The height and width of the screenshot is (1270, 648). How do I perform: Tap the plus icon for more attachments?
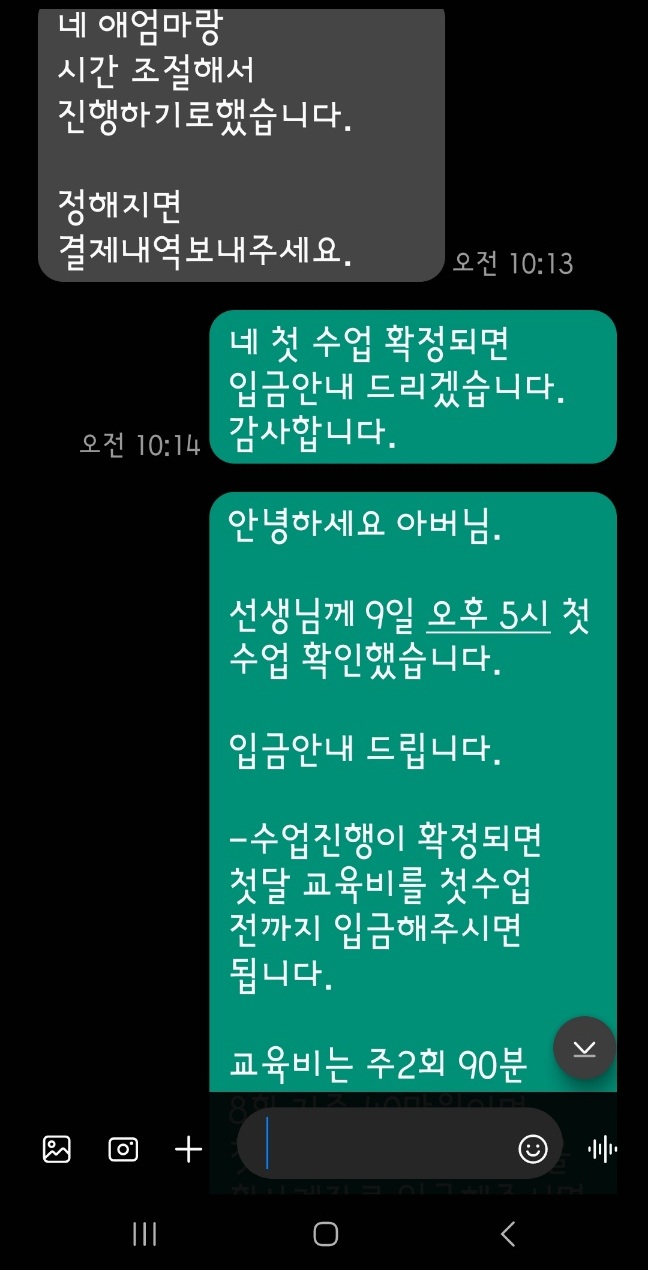point(189,1149)
